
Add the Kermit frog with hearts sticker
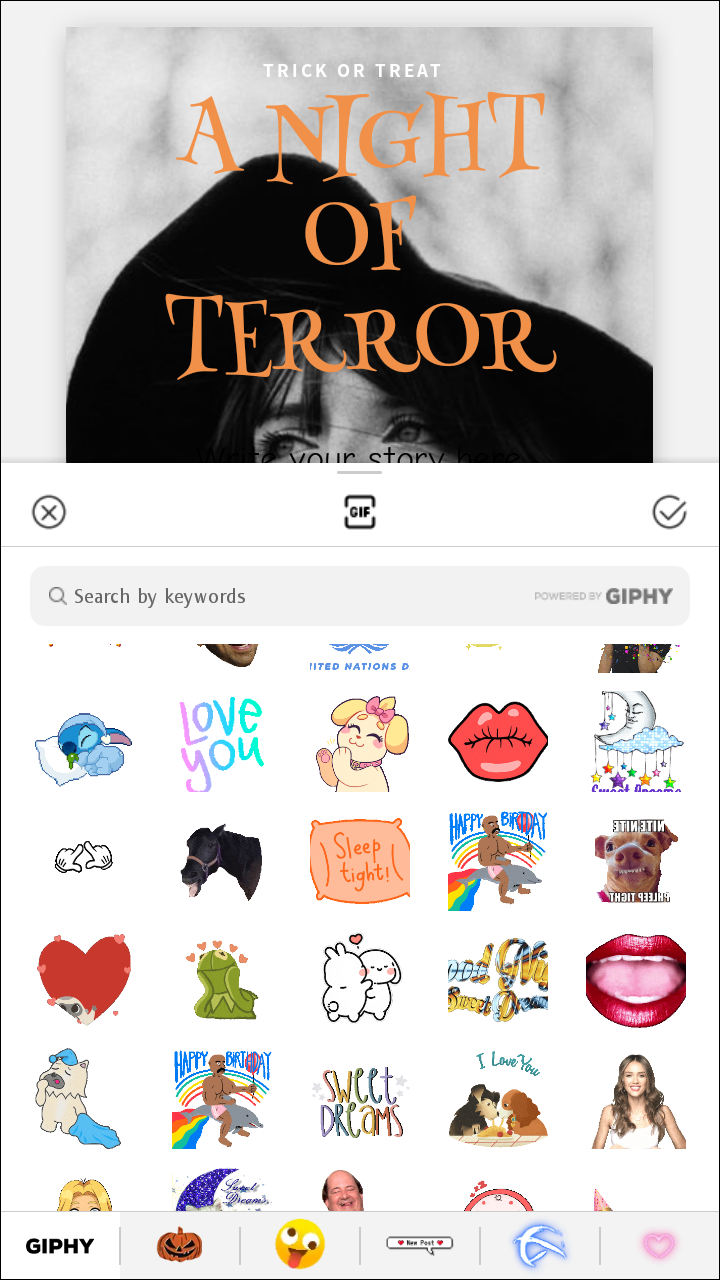[222, 981]
